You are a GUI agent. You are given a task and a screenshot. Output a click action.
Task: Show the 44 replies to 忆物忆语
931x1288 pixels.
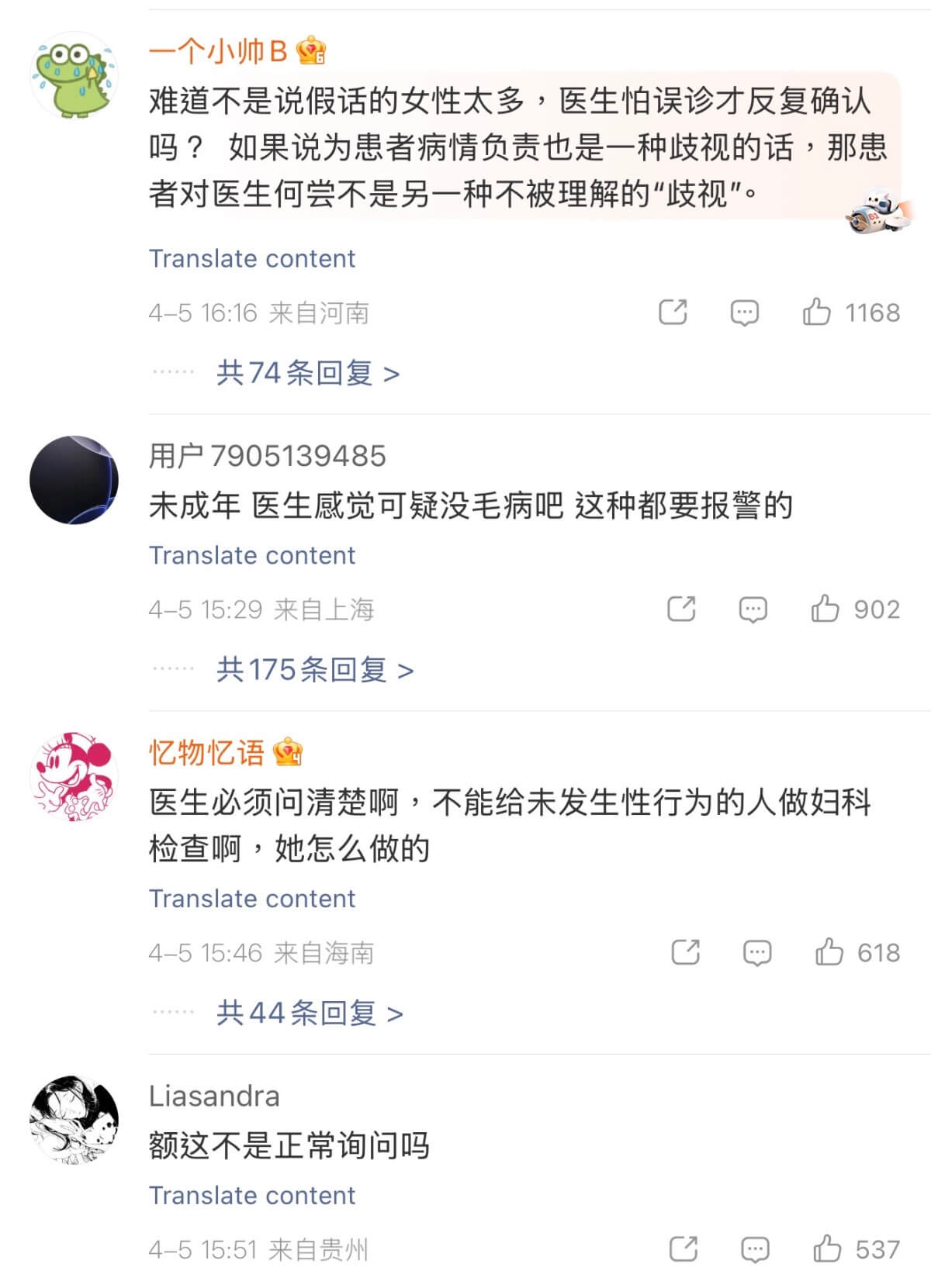point(309,1013)
